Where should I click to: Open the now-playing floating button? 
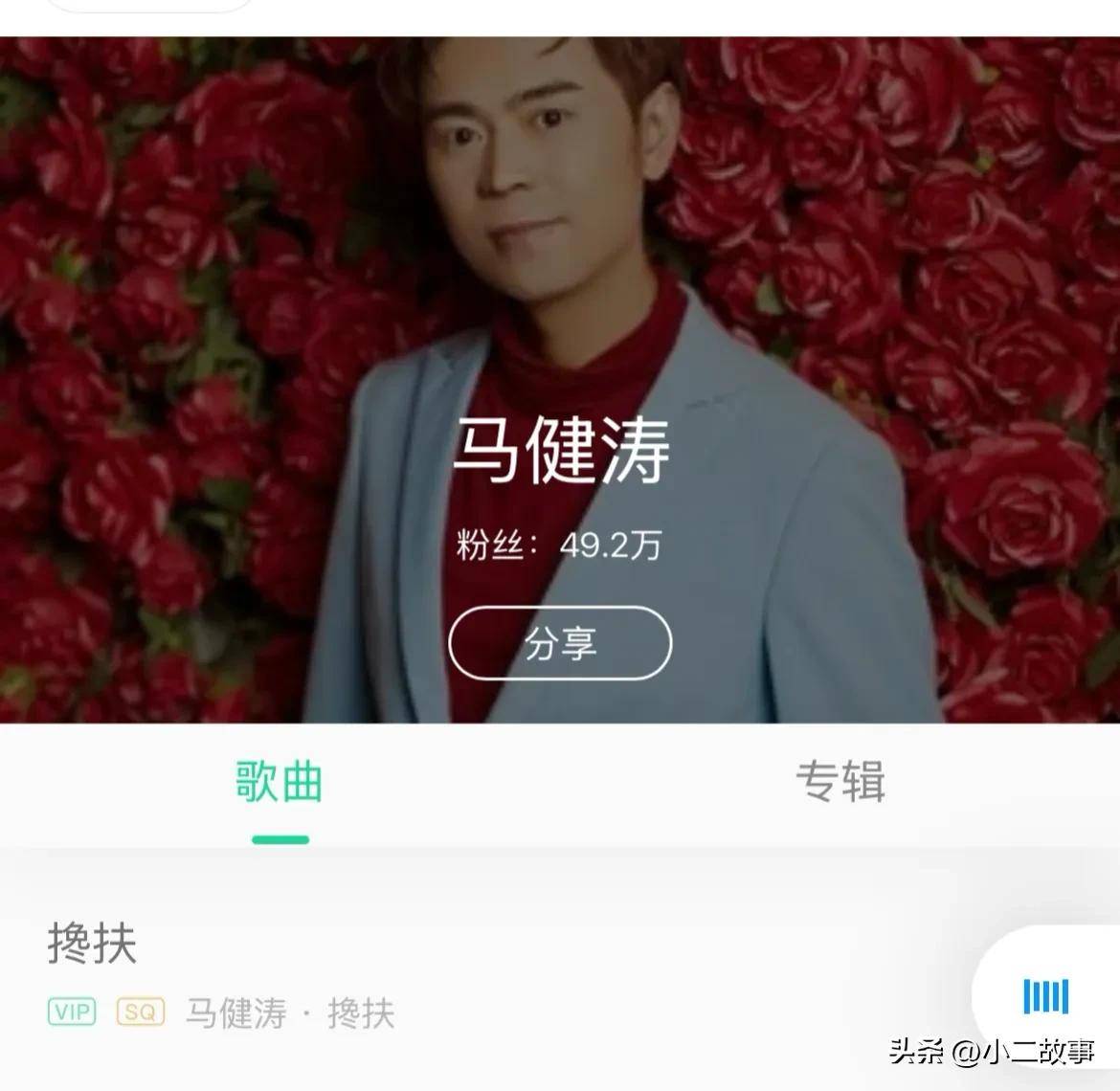(1045, 996)
